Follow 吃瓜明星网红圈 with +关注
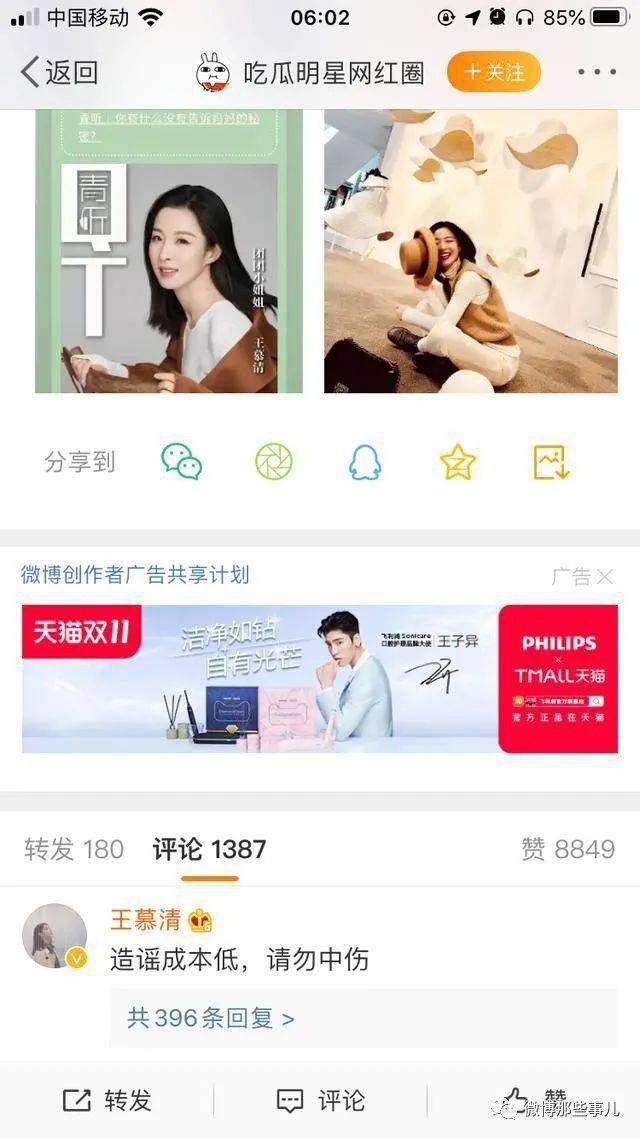Image resolution: width=640 pixels, height=1138 pixels. [493, 73]
